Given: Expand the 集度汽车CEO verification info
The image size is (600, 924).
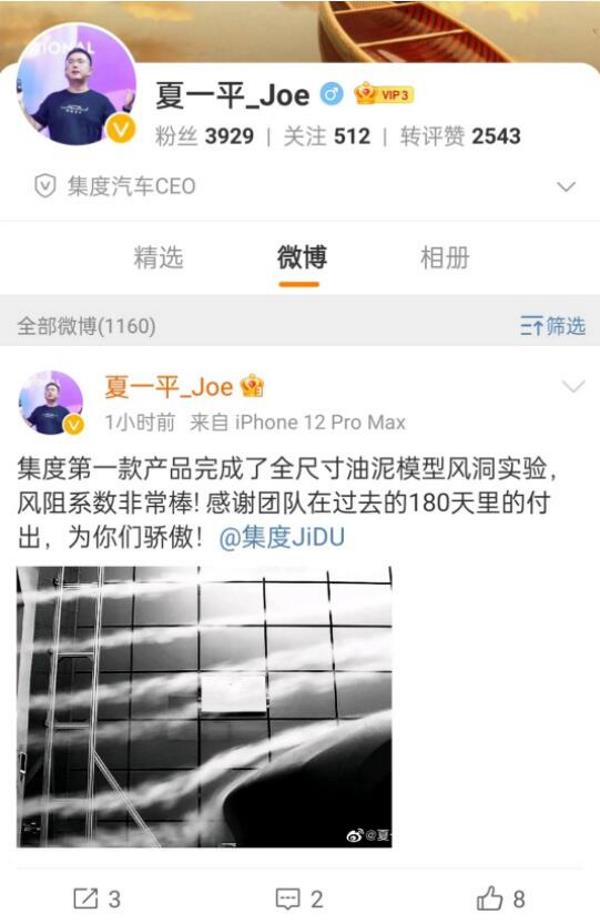Looking at the screenshot, I should pos(566,187).
